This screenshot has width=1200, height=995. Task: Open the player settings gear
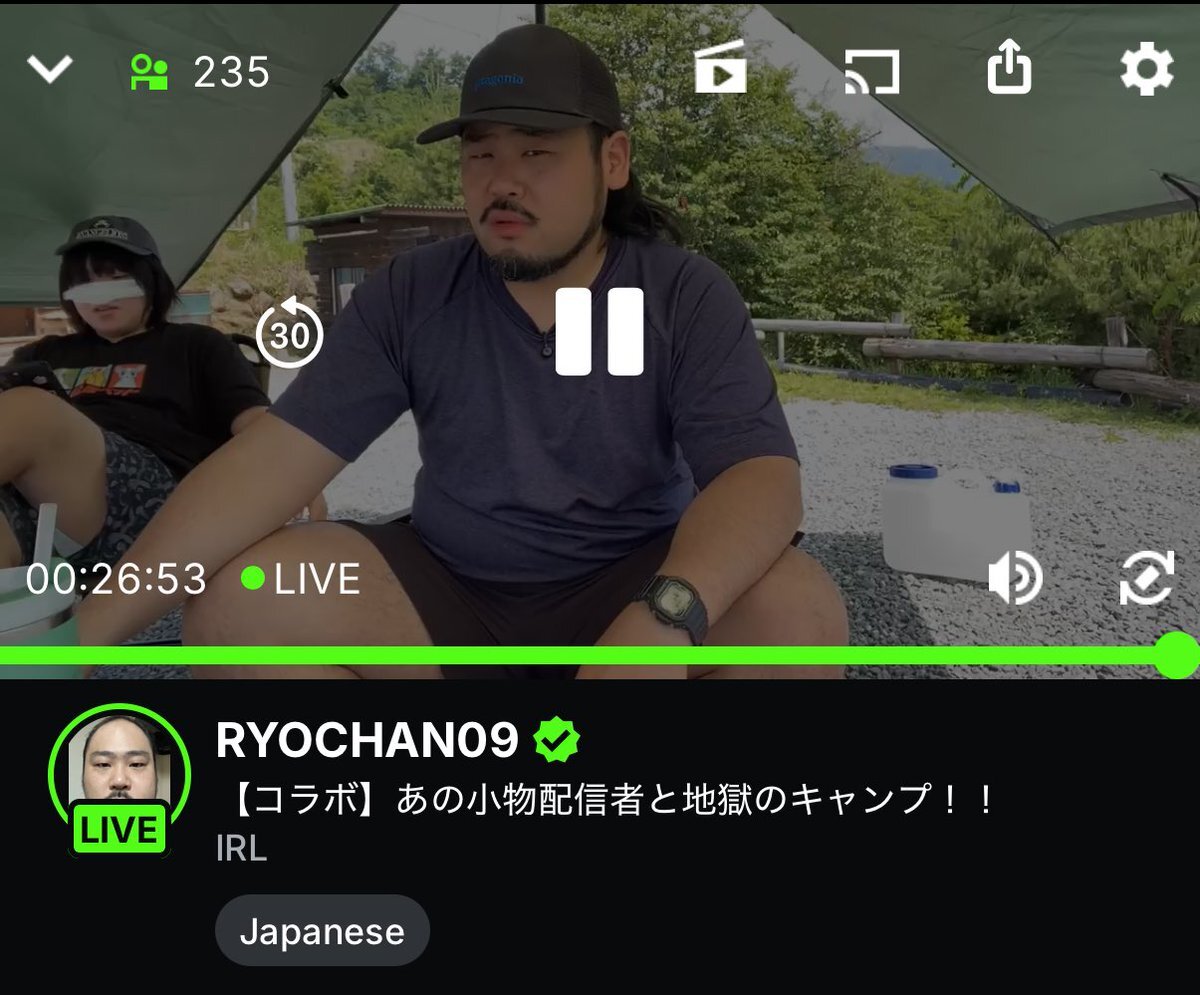(x=1146, y=70)
